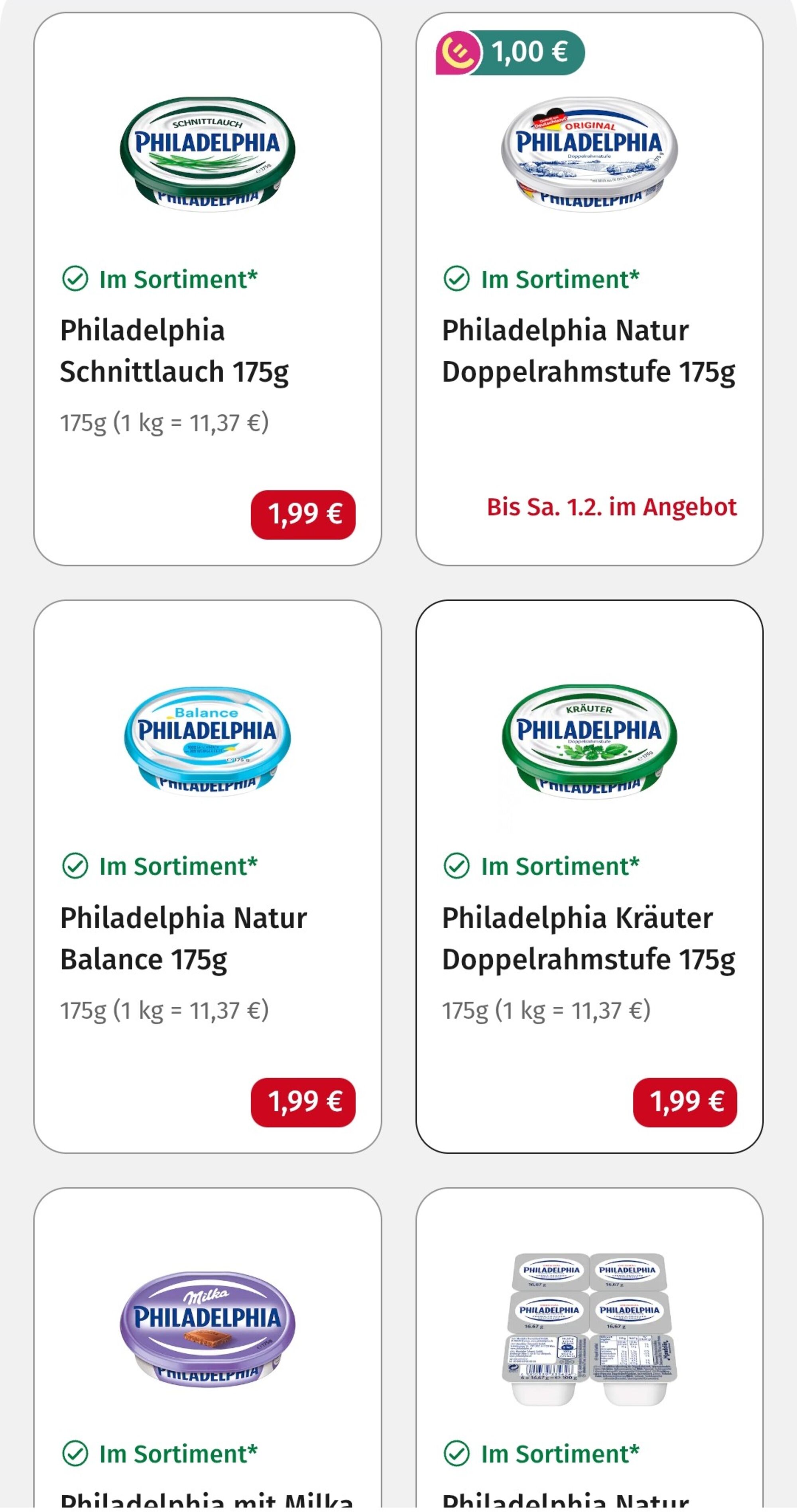The image size is (797, 1512).
Task: Open Philadelphia Natur Doppelrahmstufe 175g on offer
Action: tap(589, 289)
